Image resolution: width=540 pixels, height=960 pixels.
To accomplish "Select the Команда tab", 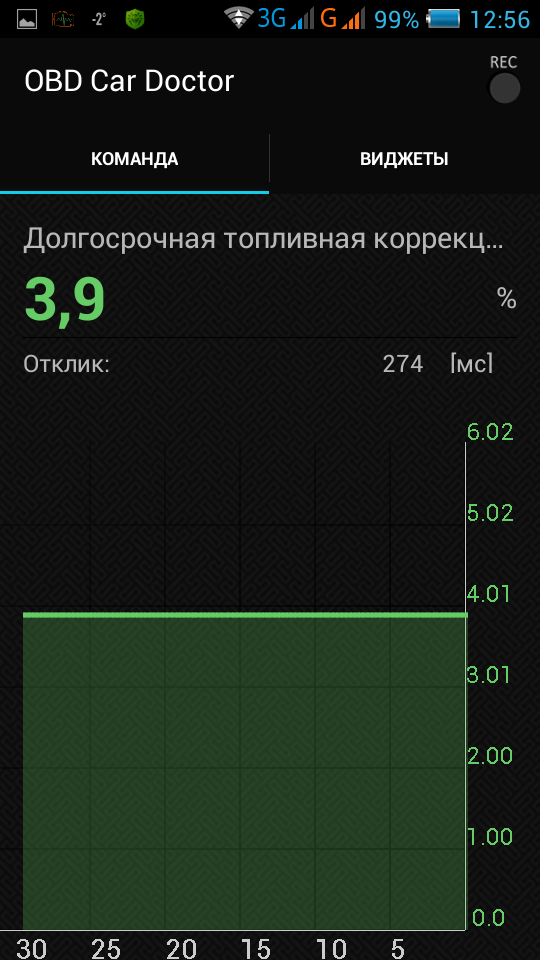I will click(134, 159).
